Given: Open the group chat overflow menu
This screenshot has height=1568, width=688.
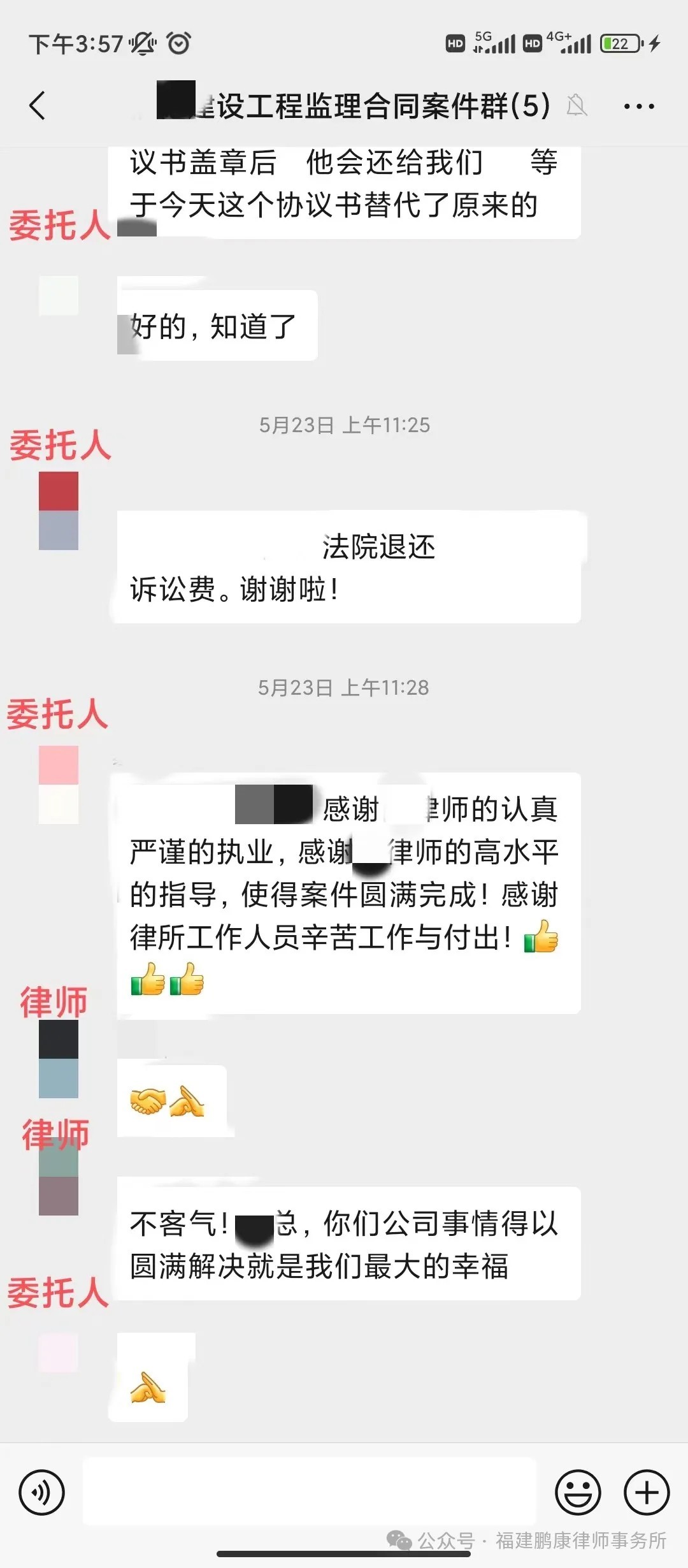Looking at the screenshot, I should [638, 106].
